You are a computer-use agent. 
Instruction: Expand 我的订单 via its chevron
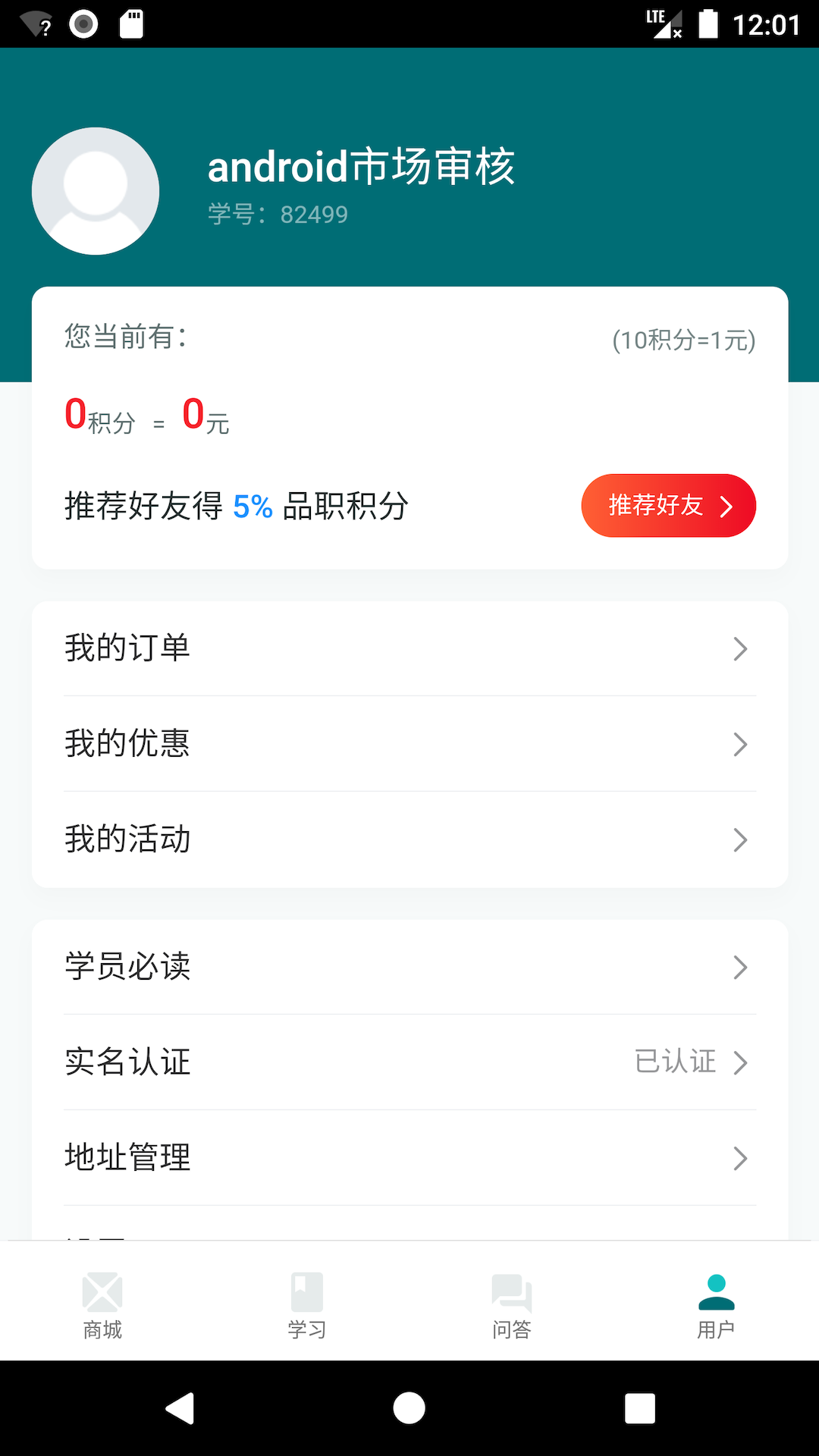[x=741, y=649]
